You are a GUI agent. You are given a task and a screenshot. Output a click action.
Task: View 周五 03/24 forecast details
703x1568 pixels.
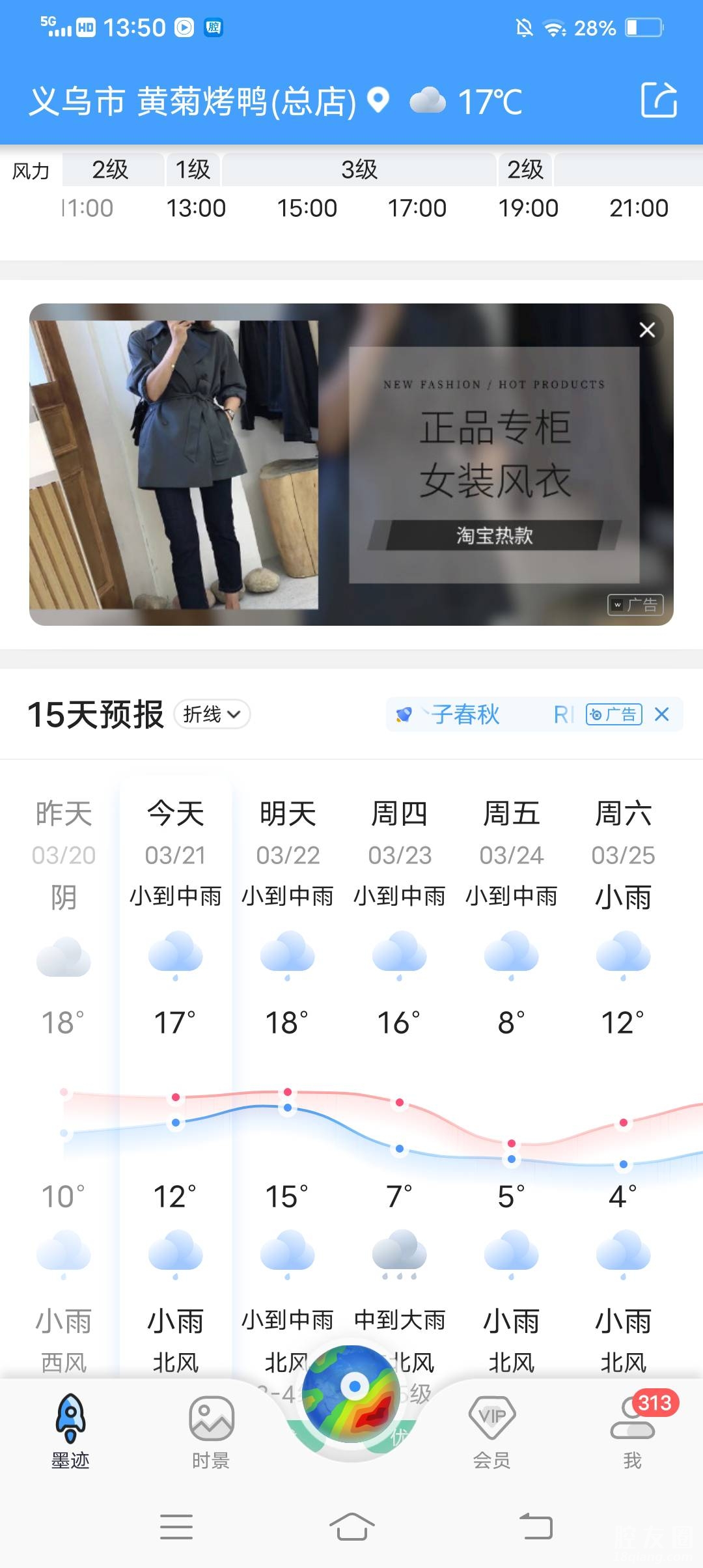[x=511, y=977]
